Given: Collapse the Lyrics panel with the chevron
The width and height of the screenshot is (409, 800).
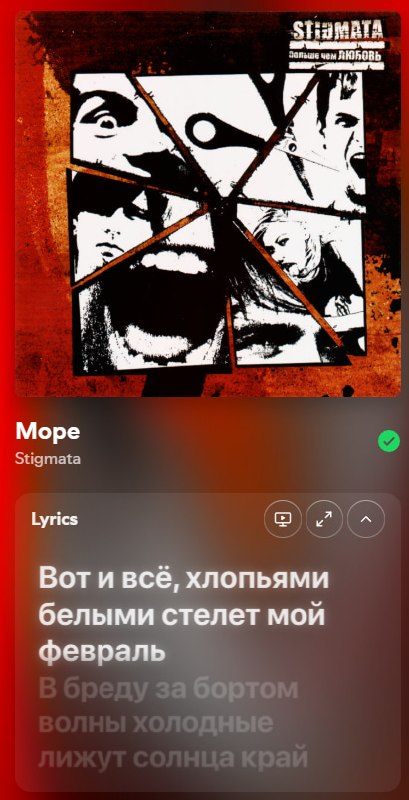Looking at the screenshot, I should tap(366, 519).
